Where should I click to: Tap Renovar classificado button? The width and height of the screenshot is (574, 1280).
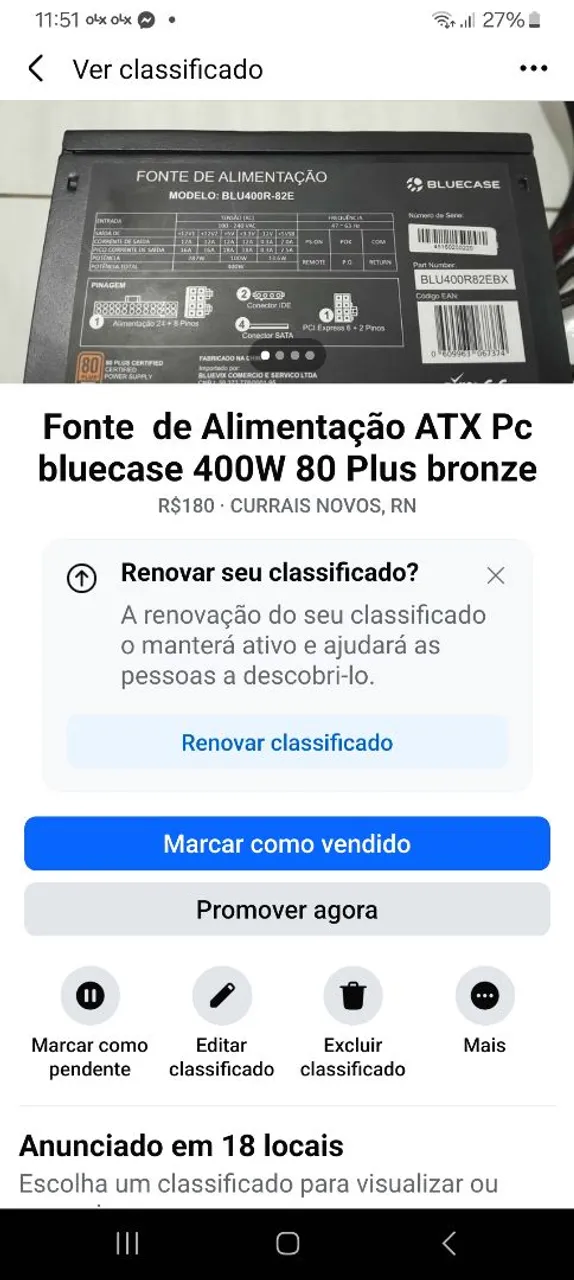tap(287, 742)
